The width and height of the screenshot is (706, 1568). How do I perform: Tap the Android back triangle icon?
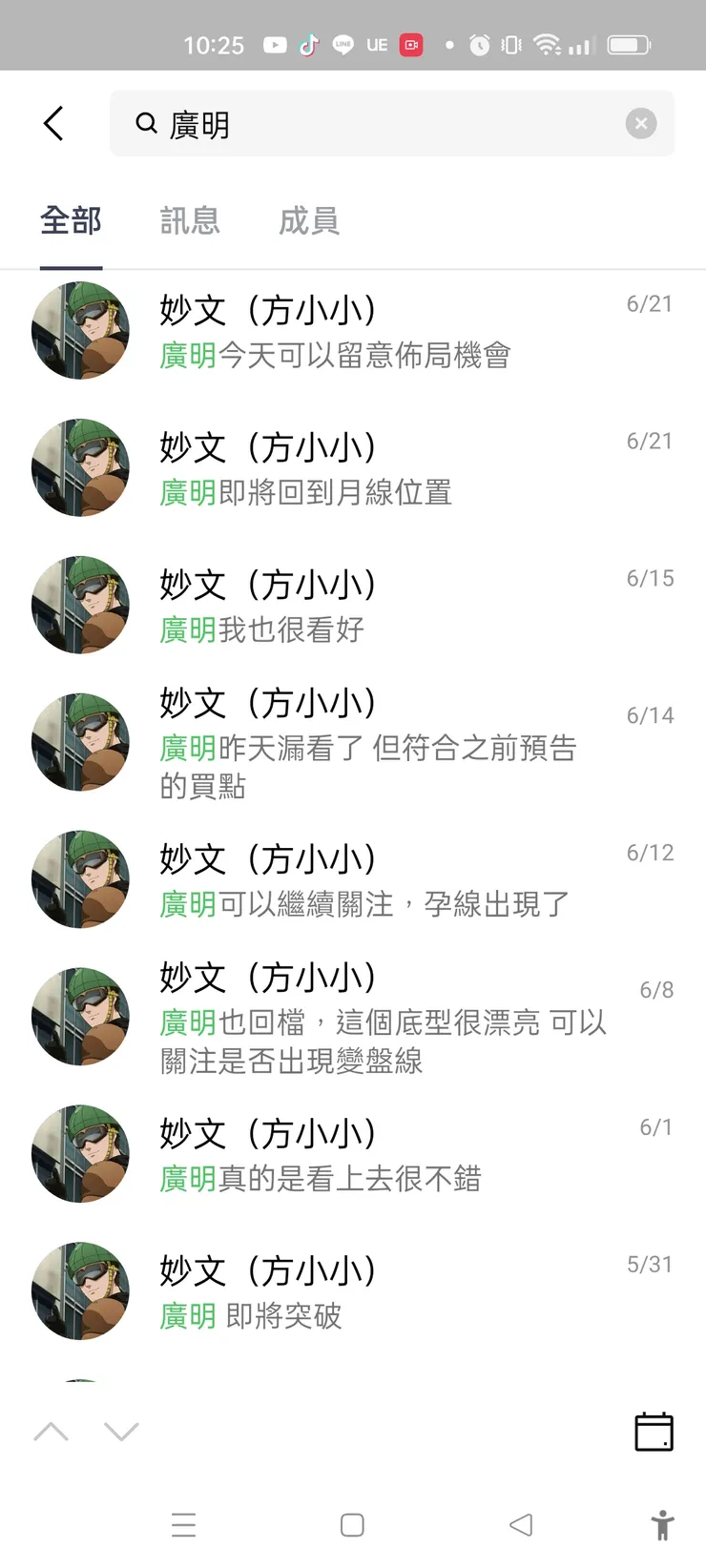click(x=521, y=1524)
